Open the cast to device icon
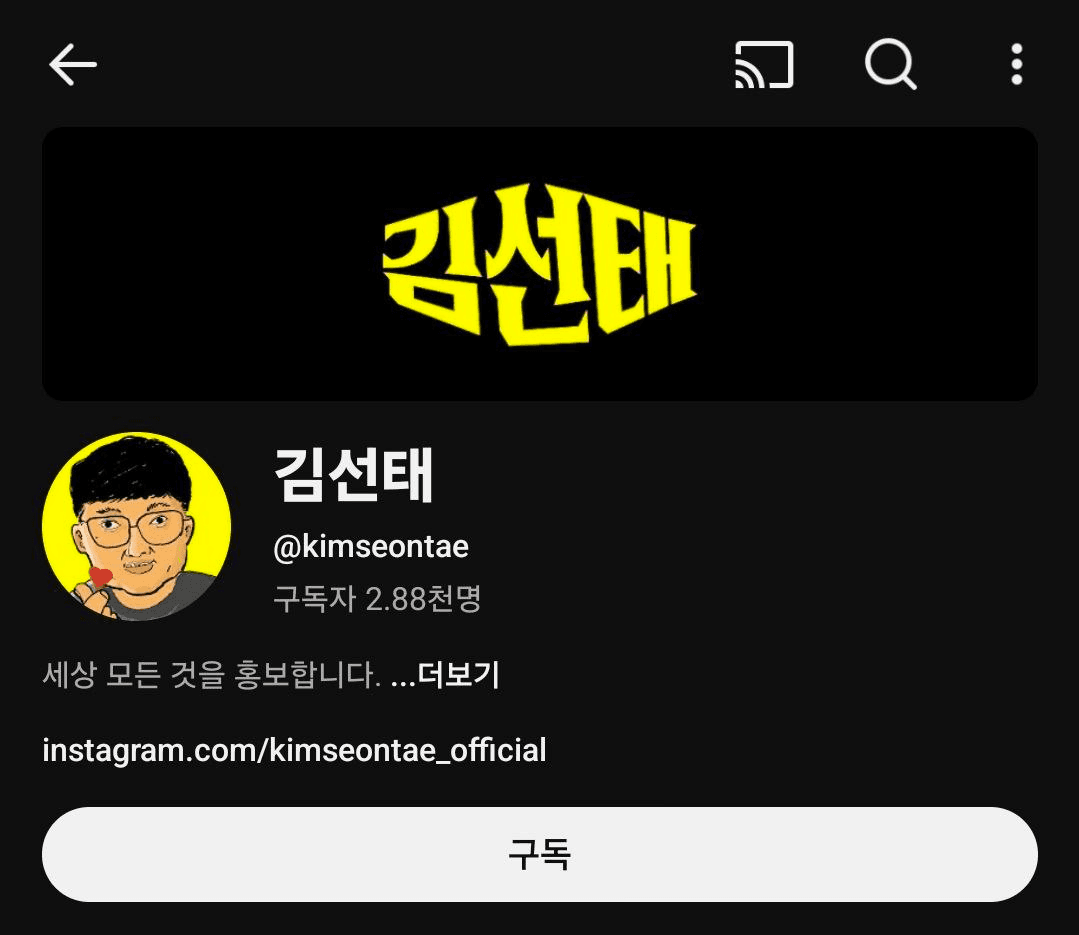The image size is (1079, 935). point(764,66)
